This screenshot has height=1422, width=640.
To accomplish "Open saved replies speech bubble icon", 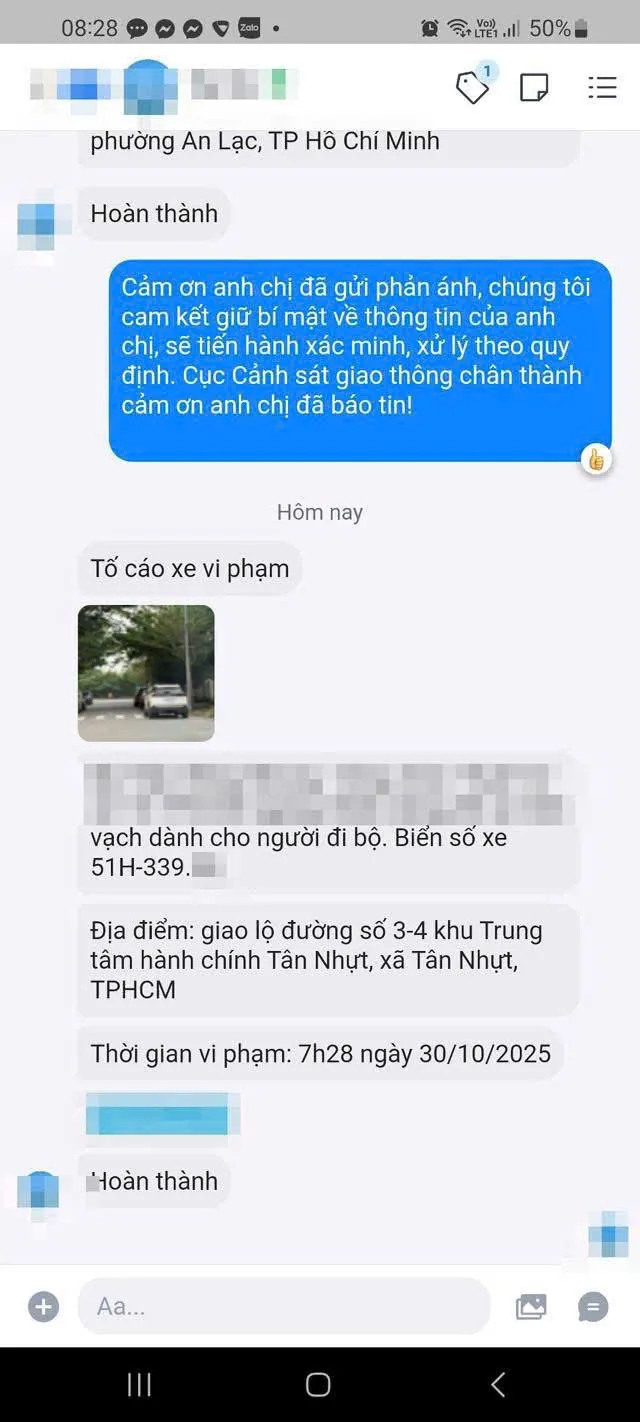I will tap(593, 1306).
